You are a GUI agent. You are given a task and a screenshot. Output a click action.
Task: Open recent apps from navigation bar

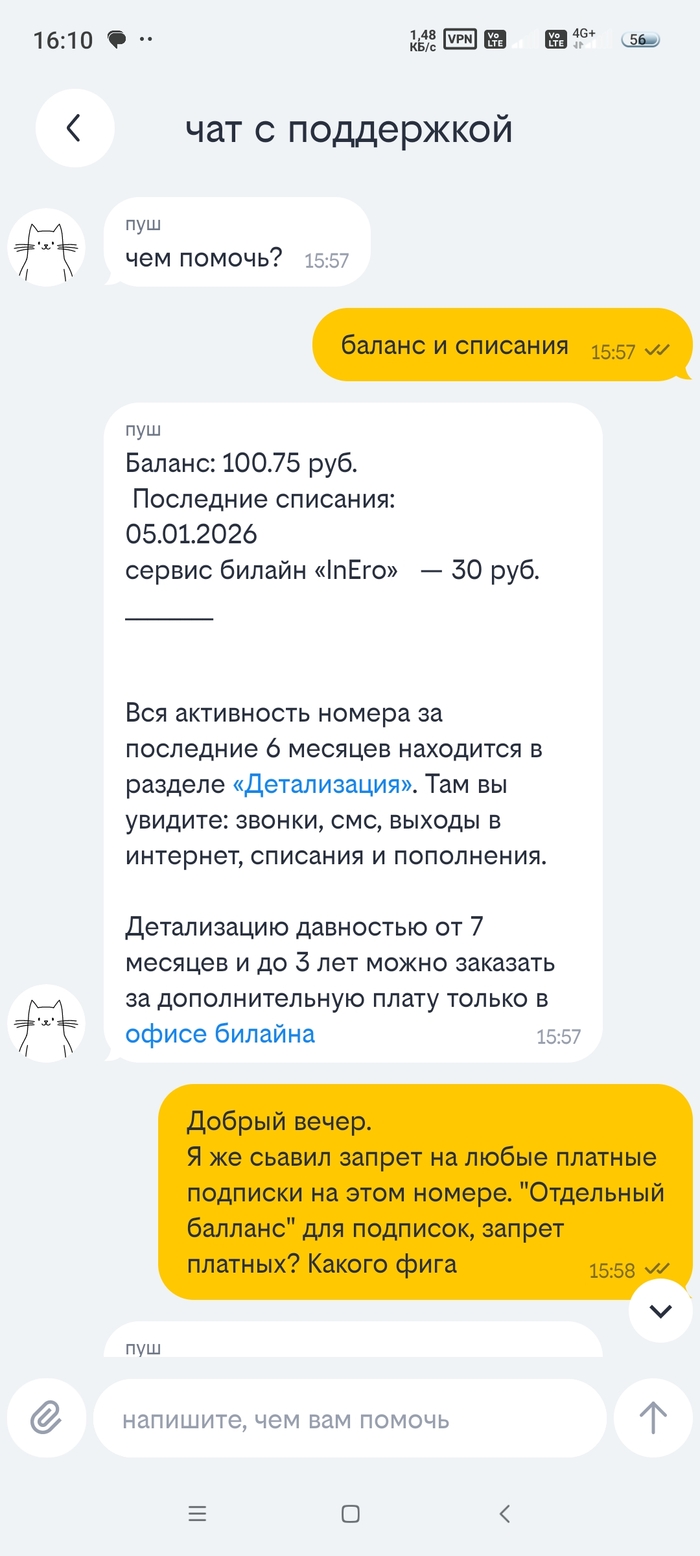pos(197,1514)
